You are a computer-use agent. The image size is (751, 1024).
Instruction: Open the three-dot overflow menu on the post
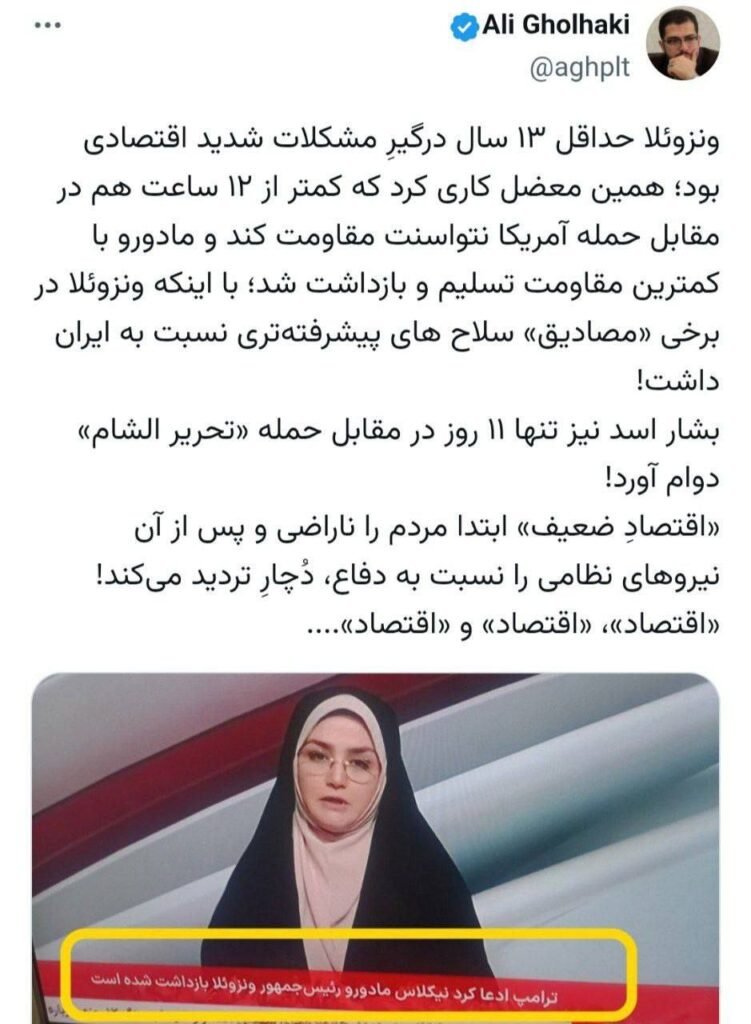click(x=47, y=27)
